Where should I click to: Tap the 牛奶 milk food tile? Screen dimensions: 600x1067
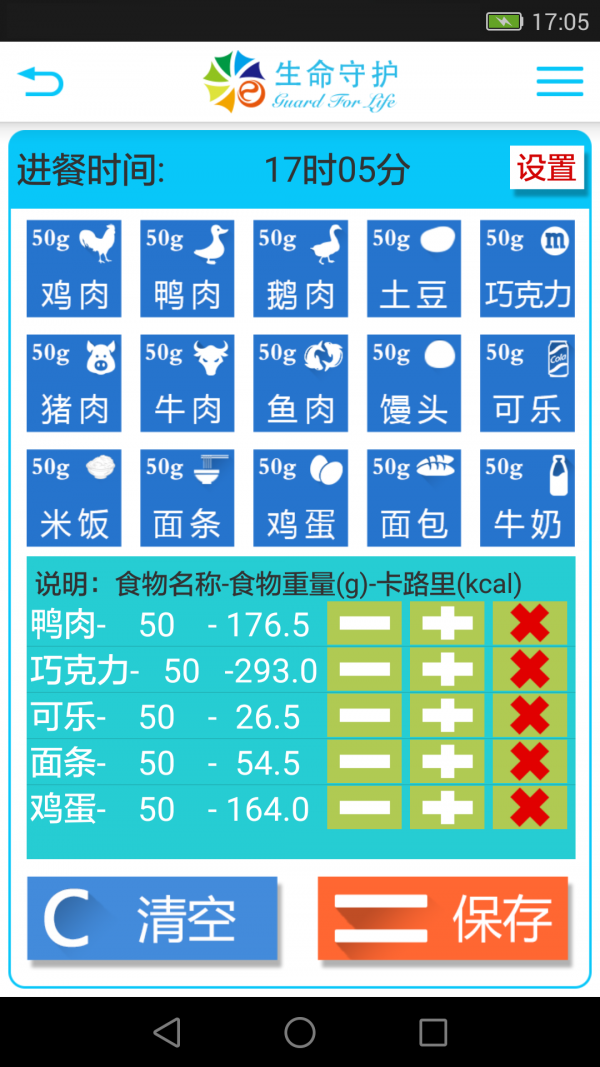(x=527, y=498)
